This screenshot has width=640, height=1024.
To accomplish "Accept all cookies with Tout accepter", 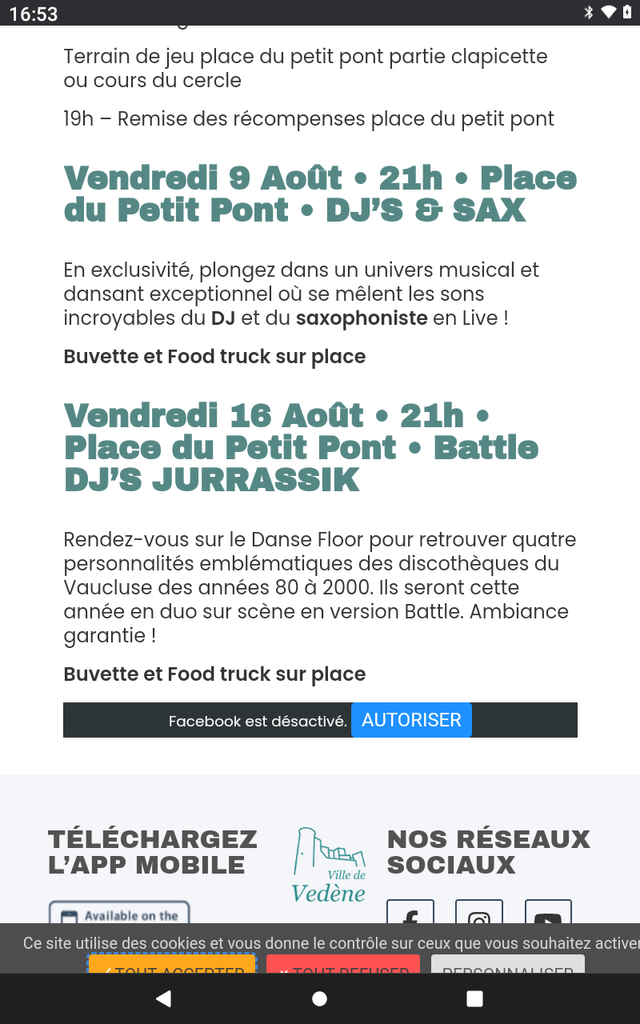I will (x=172, y=964).
